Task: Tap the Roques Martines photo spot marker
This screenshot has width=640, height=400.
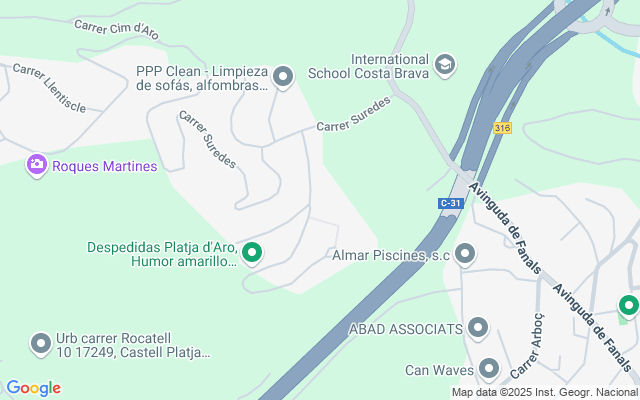Action: coord(37,165)
